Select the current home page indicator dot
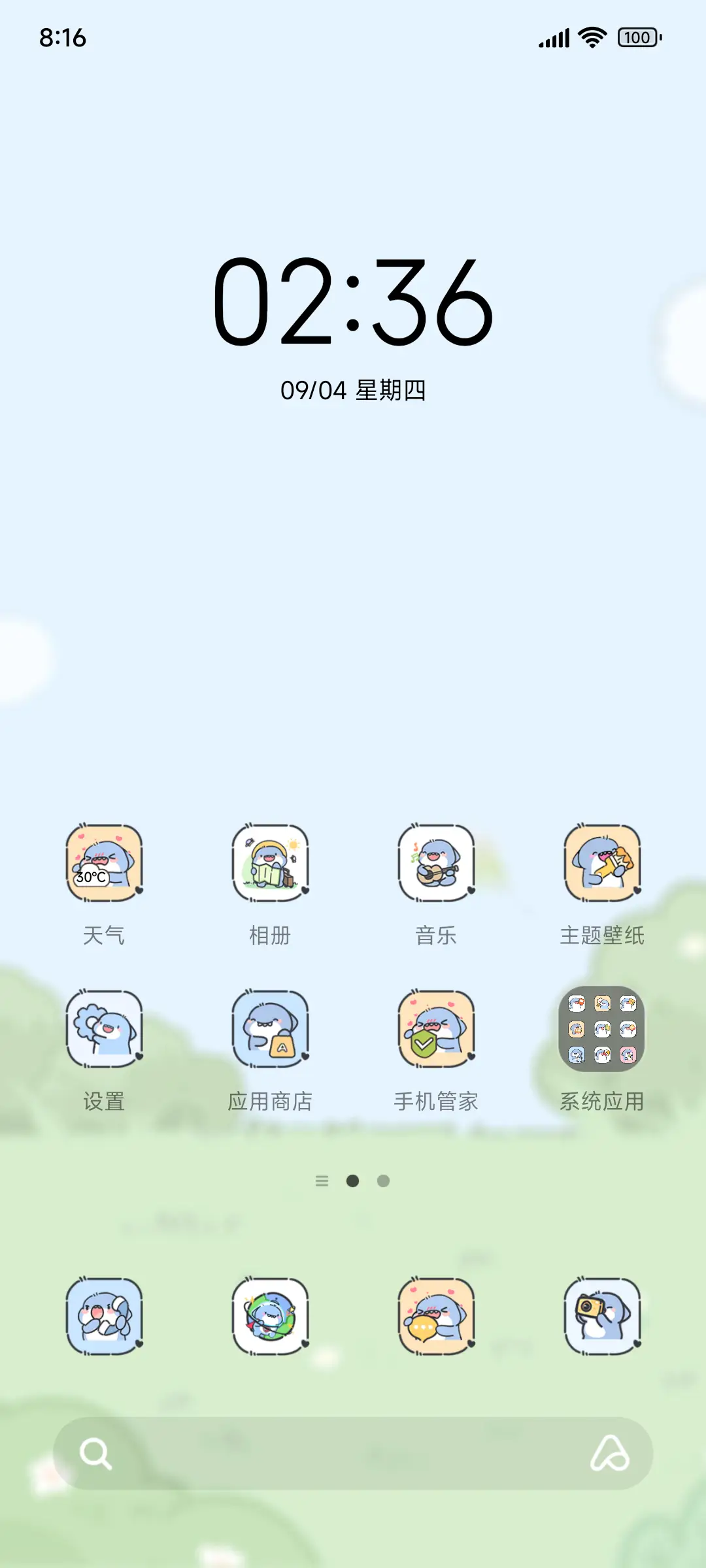 [x=353, y=1181]
